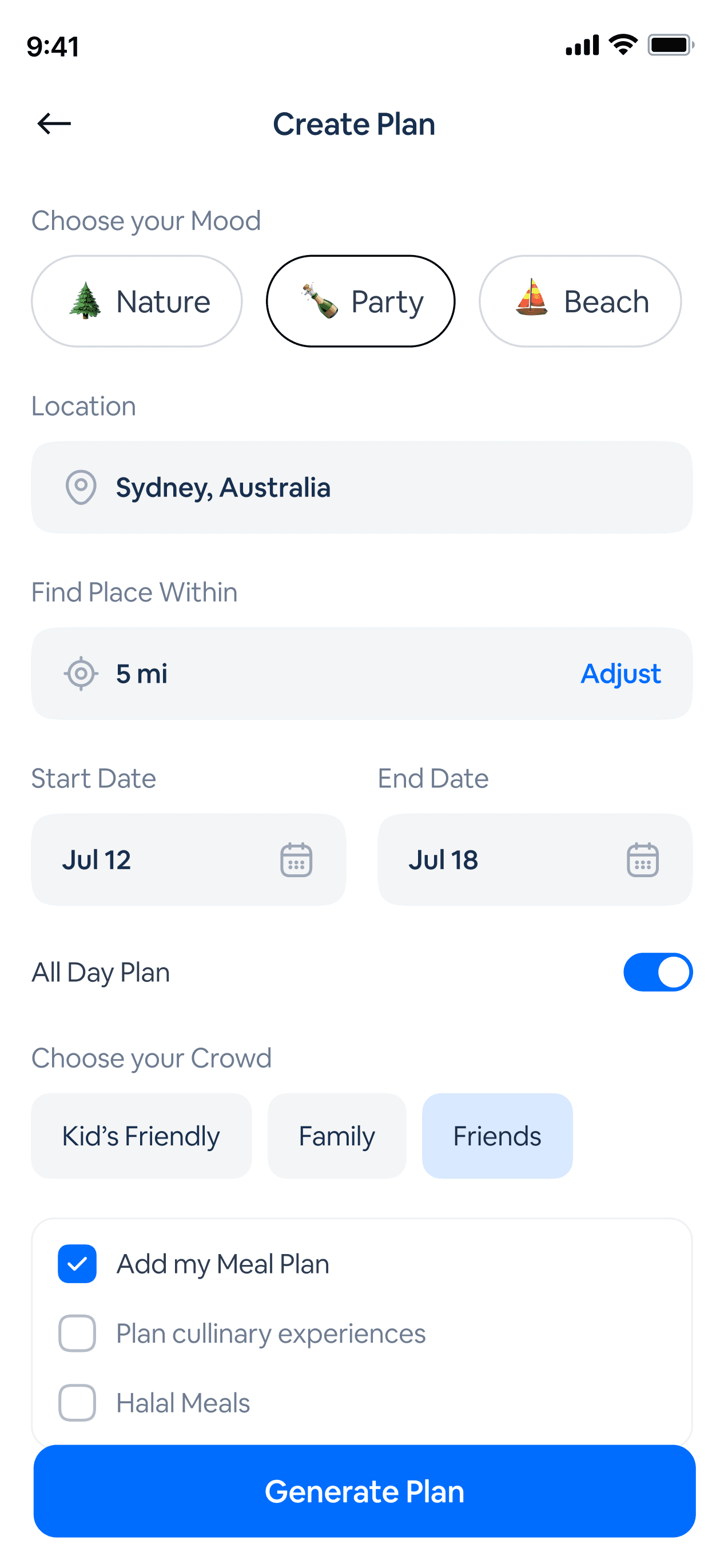724x1568 pixels.
Task: Choose the Family crowd option
Action: [337, 1136]
